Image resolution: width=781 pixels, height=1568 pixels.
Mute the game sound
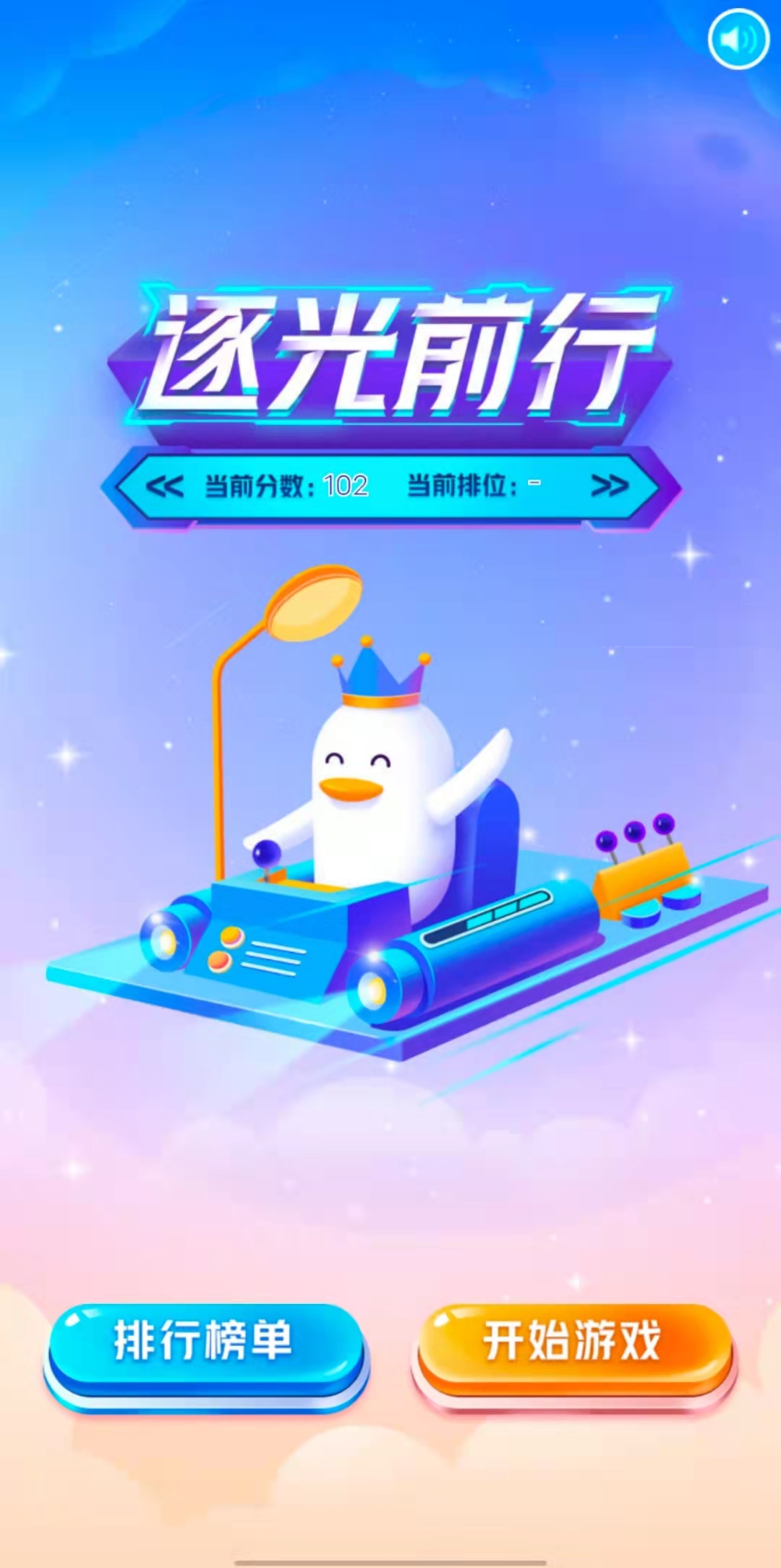(738, 40)
